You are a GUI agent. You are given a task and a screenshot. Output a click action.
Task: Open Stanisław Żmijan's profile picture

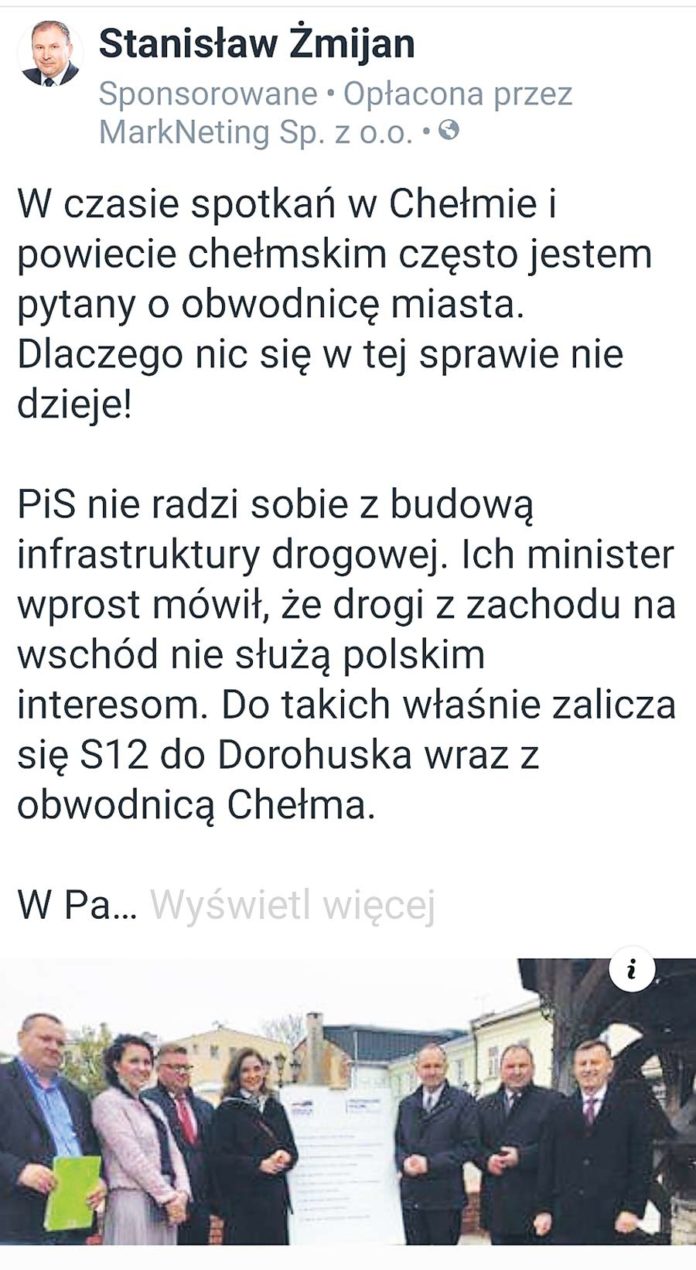coord(49,54)
